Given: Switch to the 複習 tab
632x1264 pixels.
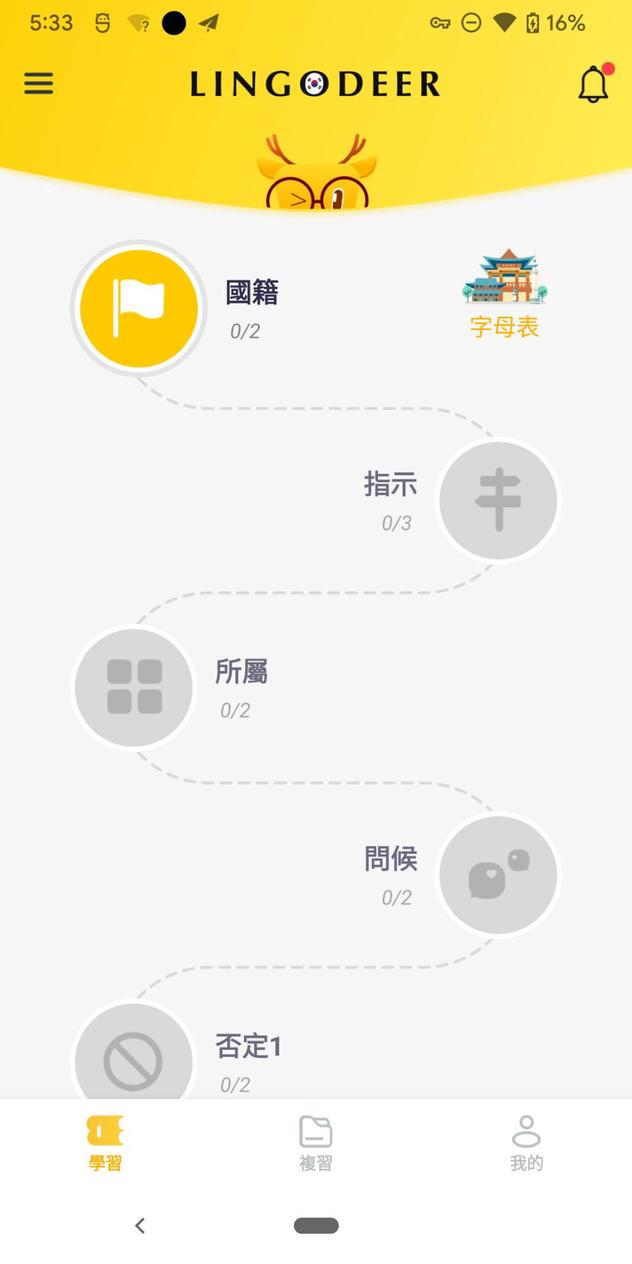Looking at the screenshot, I should 316,1143.
